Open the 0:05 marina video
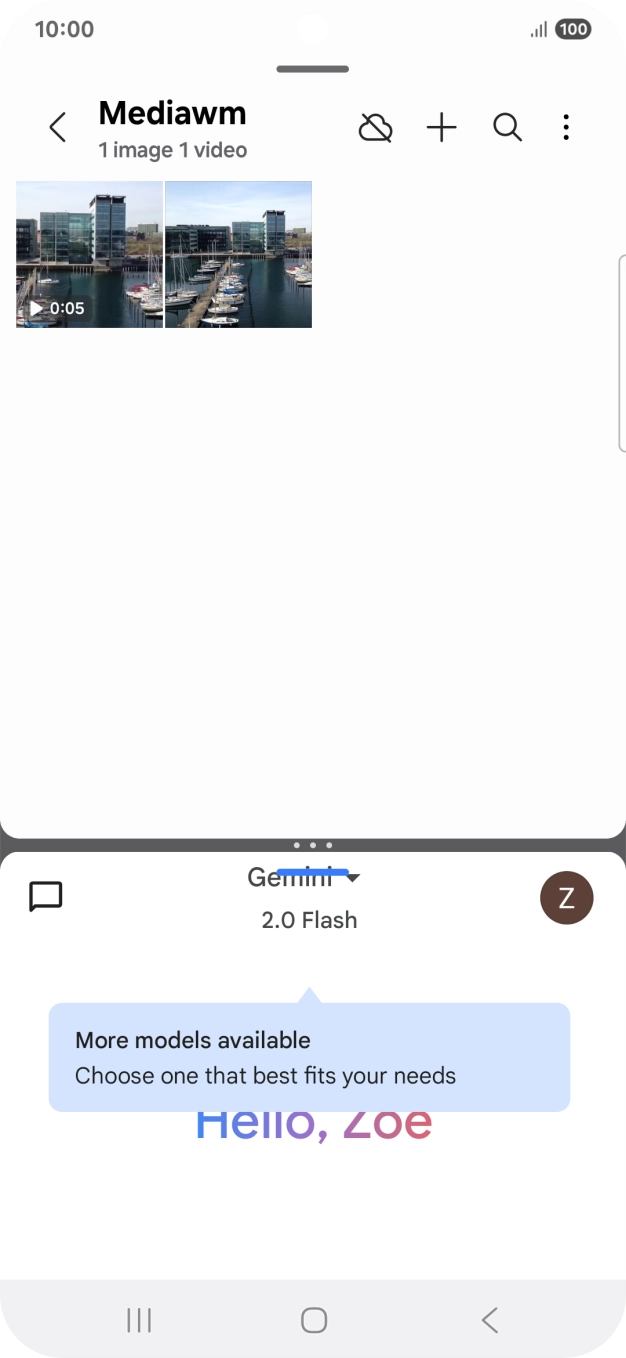This screenshot has width=626, height=1358. pos(89,254)
